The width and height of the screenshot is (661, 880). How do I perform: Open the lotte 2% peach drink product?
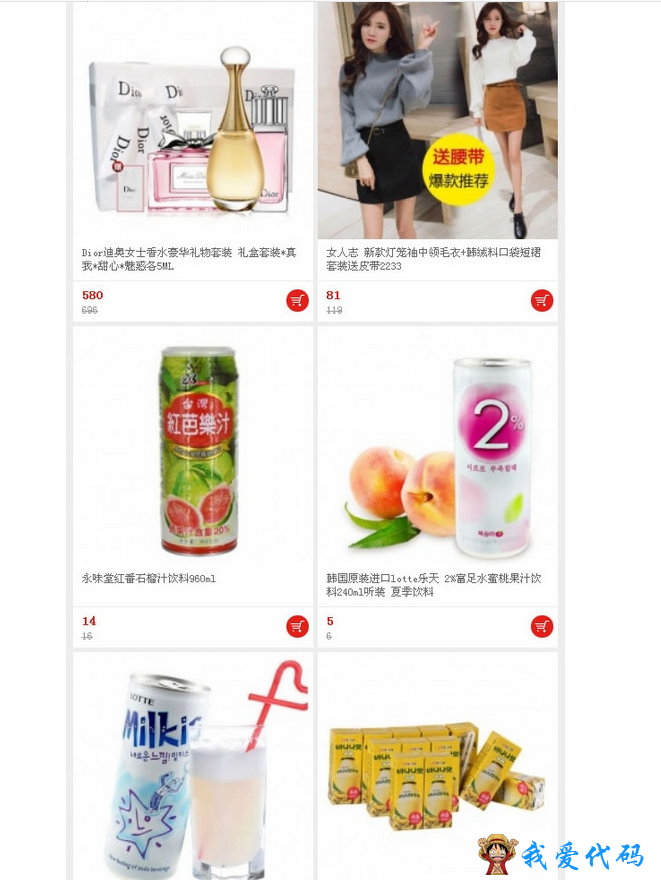(x=437, y=455)
